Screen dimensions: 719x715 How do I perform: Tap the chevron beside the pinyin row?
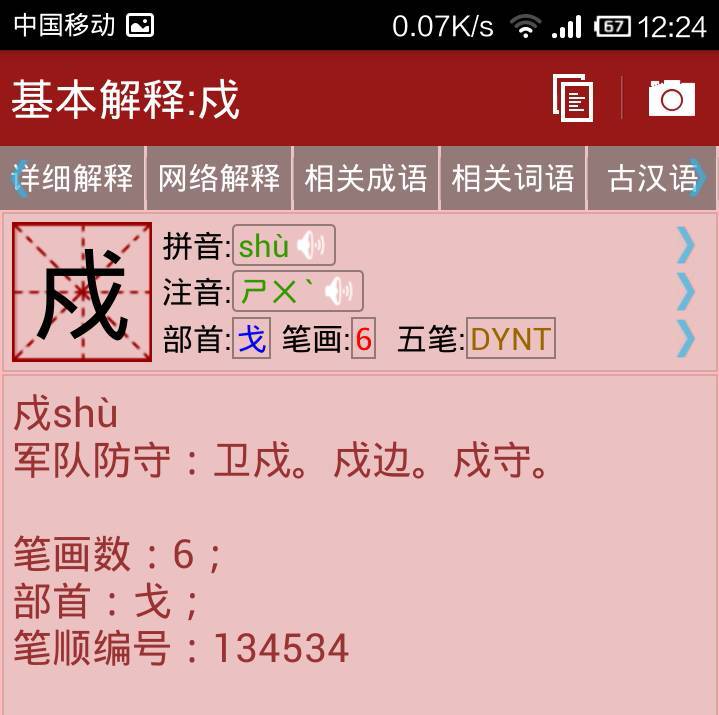[x=685, y=245]
